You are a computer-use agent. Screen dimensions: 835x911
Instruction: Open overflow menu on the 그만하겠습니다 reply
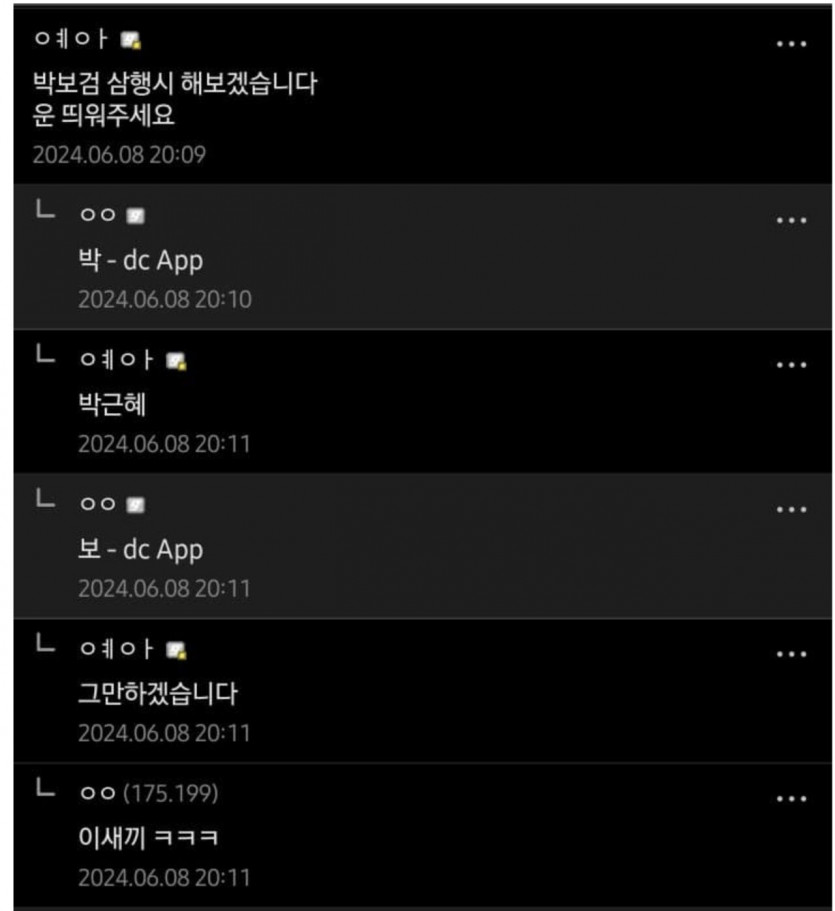click(x=791, y=654)
